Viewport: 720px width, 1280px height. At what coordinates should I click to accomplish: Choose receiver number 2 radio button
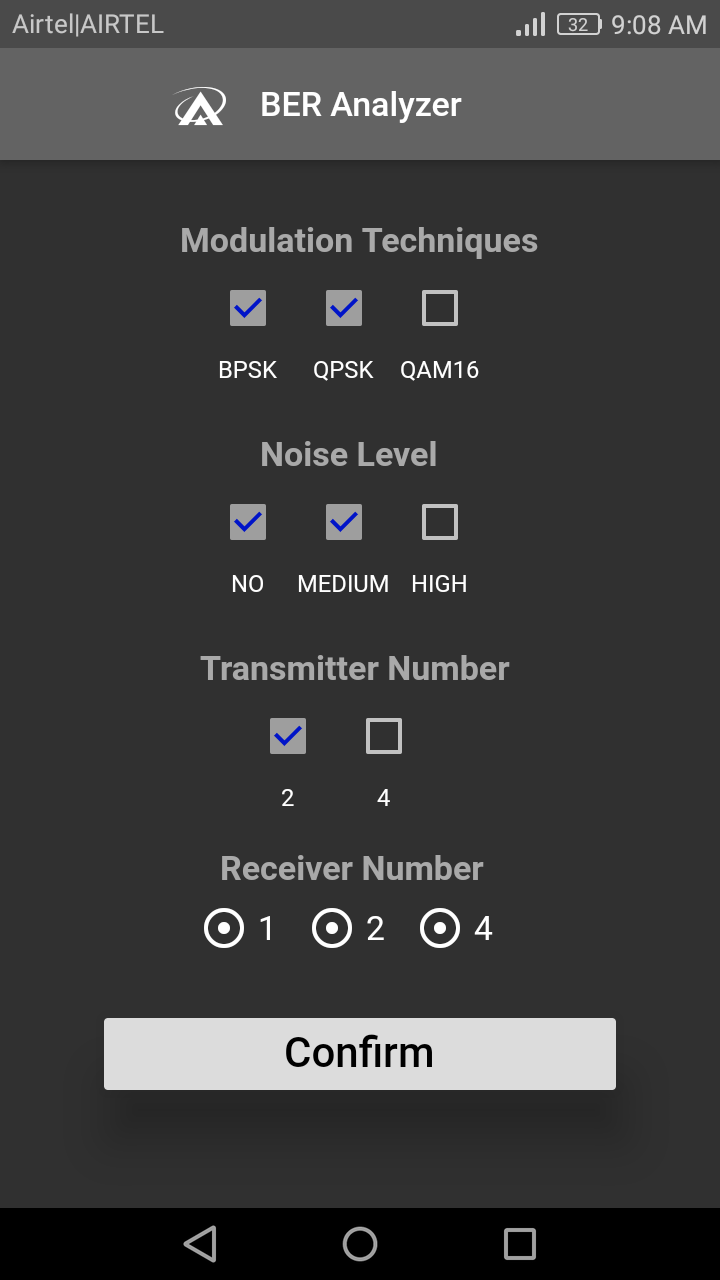click(x=332, y=929)
